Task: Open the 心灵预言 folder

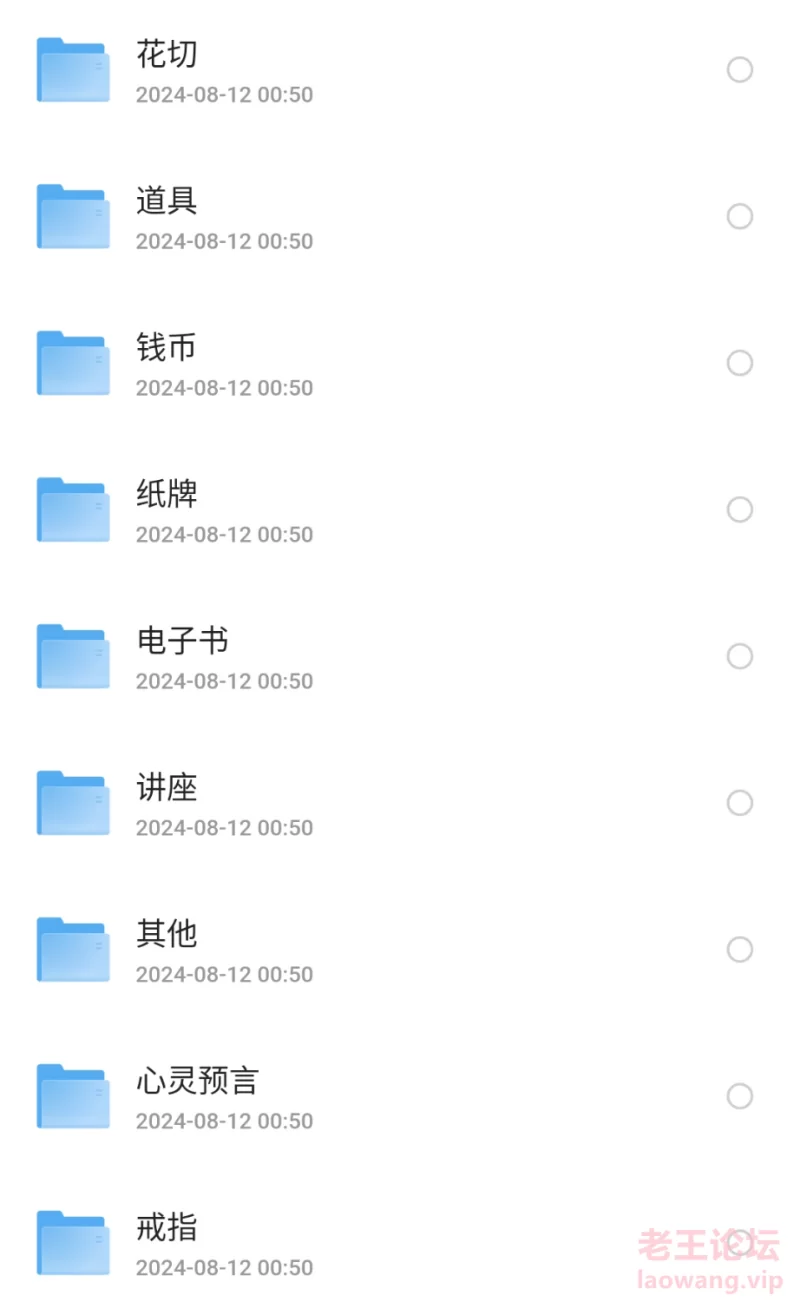Action: 400,1096
